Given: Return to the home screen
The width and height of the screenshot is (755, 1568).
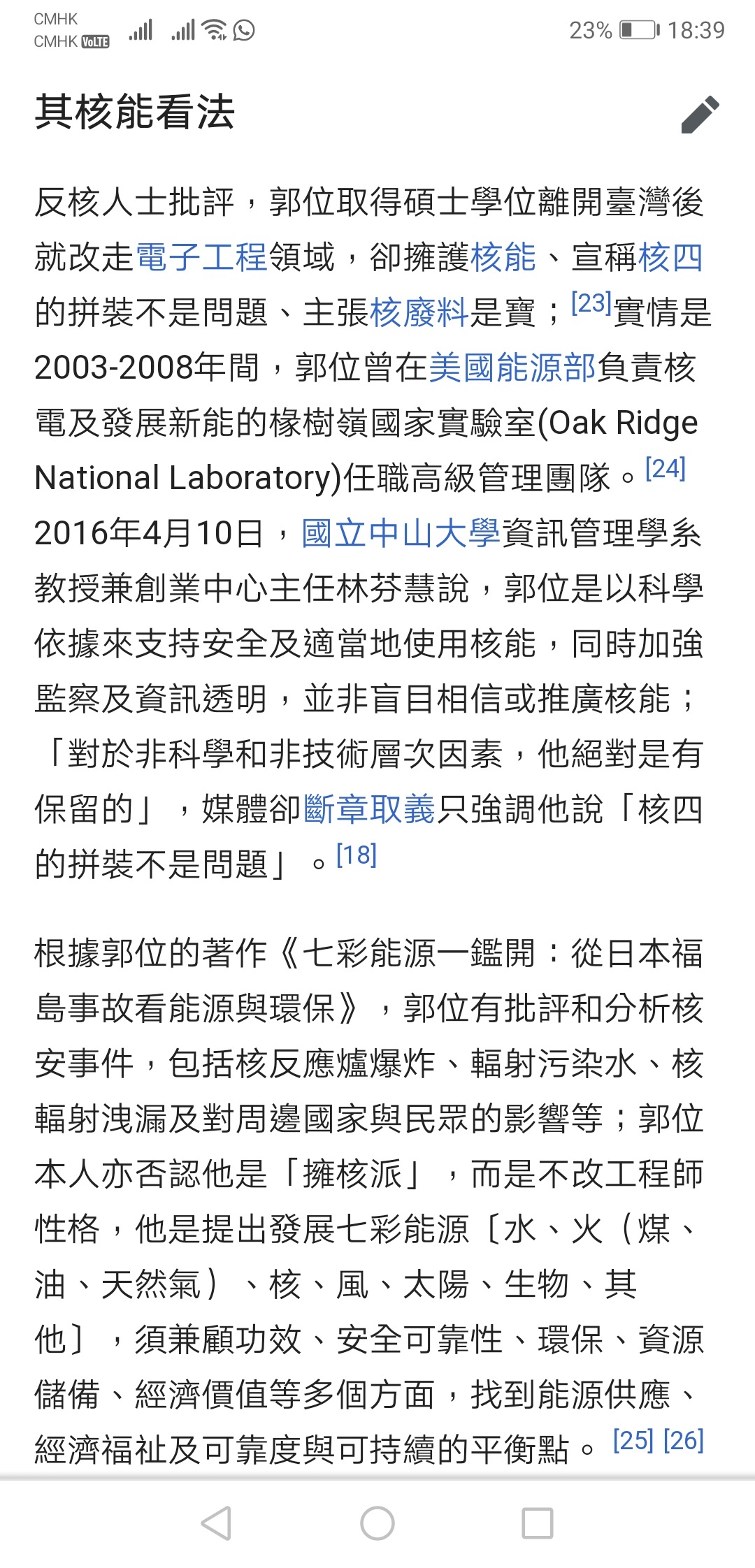Looking at the screenshot, I should (377, 1523).
